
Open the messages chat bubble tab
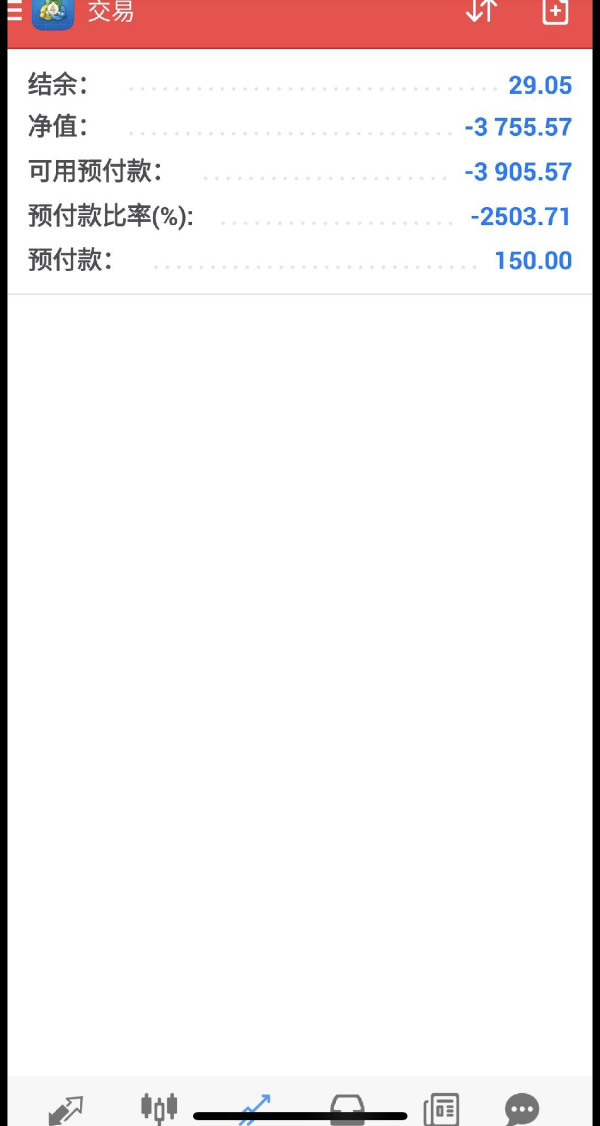522,1110
